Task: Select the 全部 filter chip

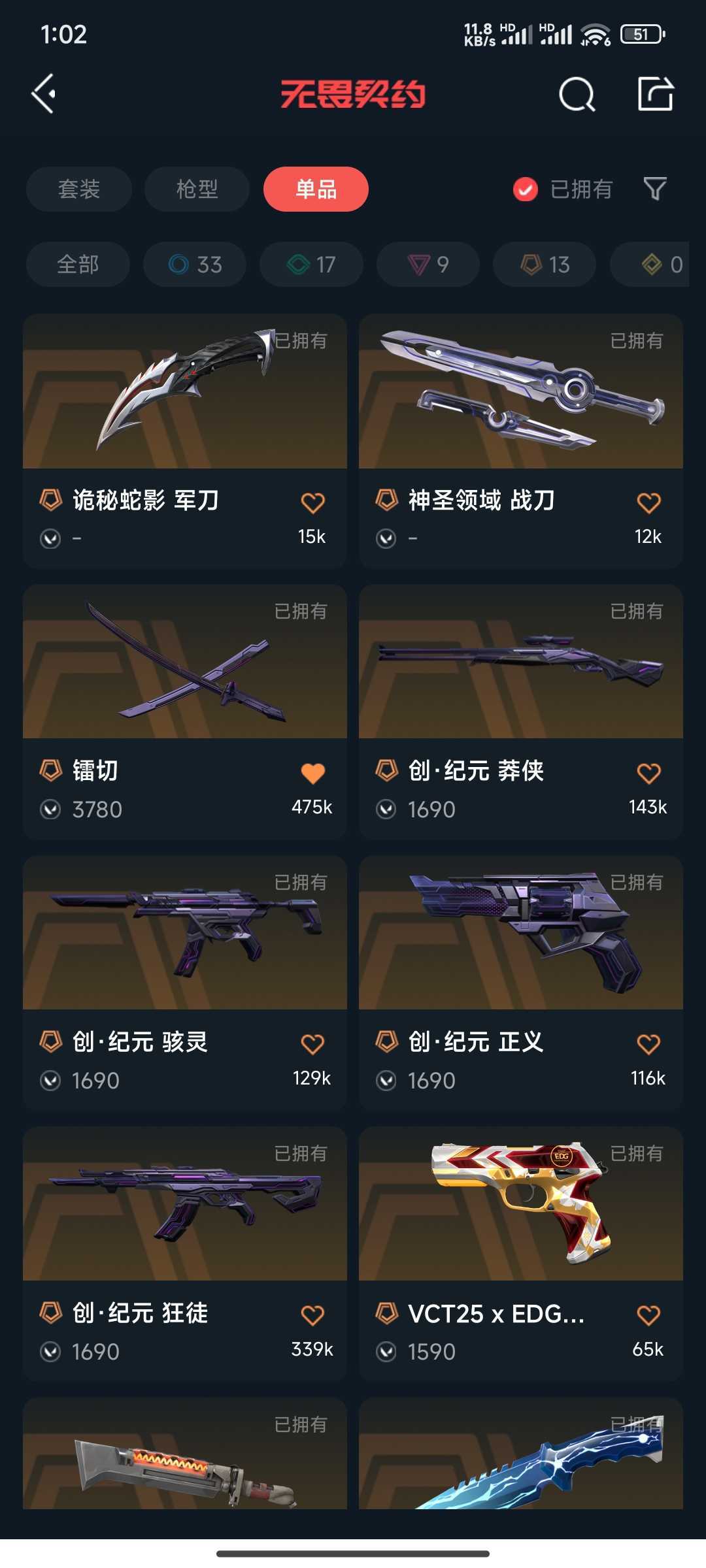Action: [x=78, y=264]
